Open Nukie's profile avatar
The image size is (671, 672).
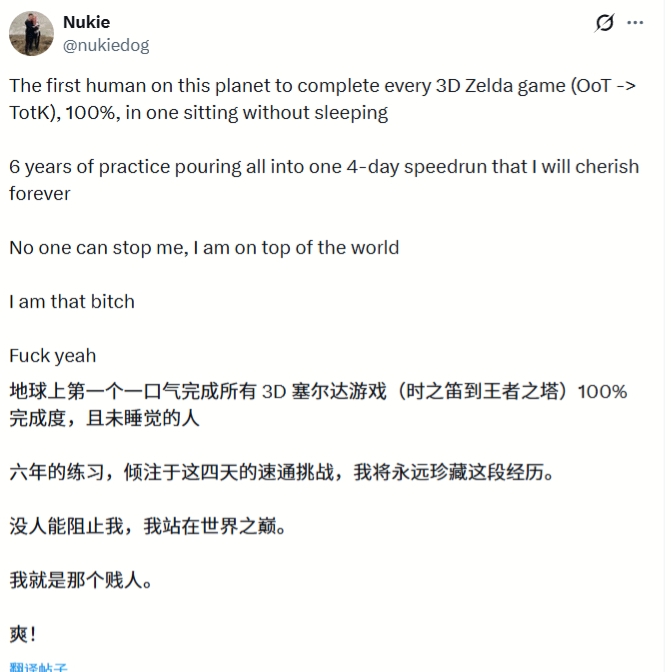[x=31, y=33]
